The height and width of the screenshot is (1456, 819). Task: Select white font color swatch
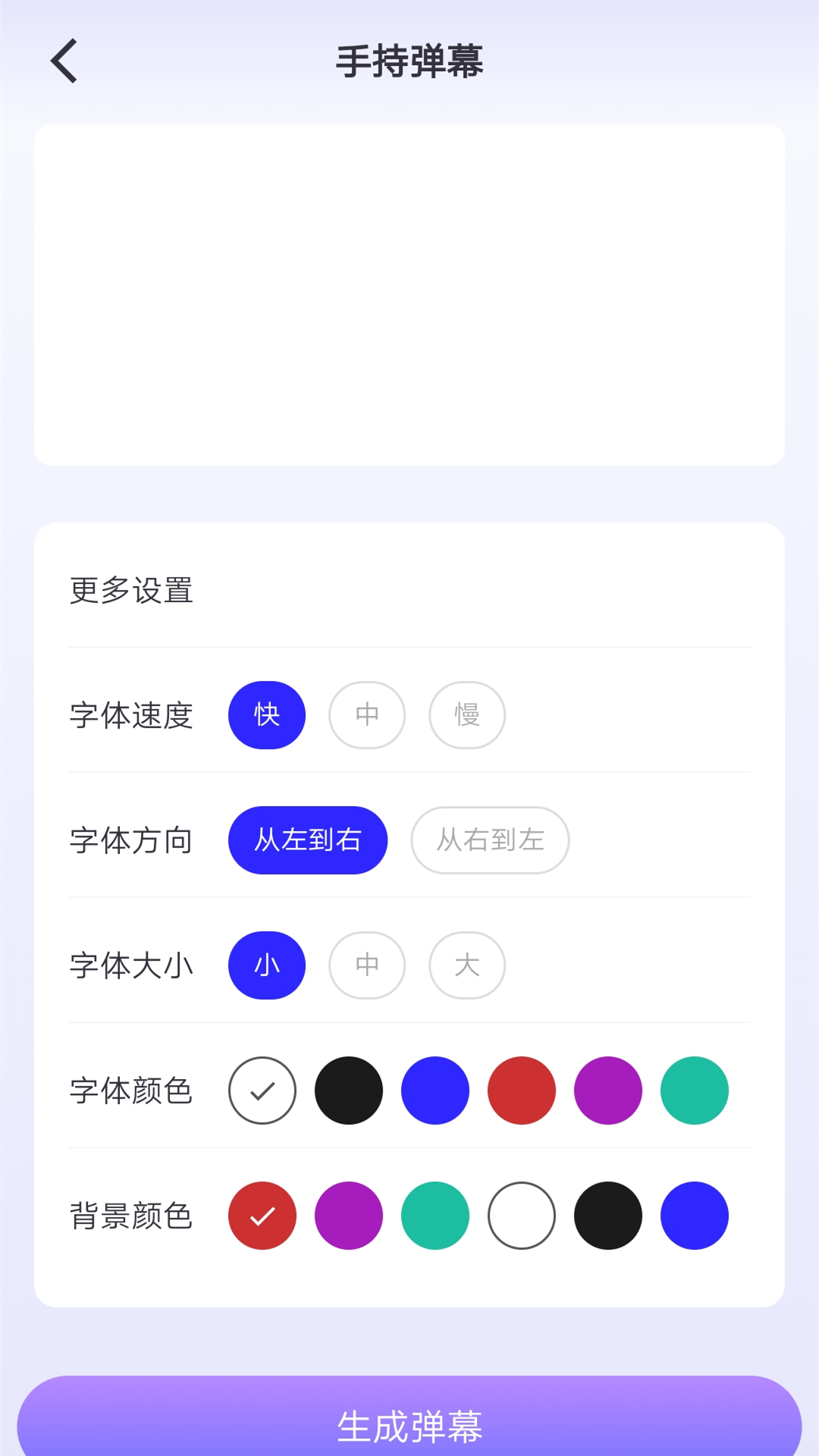[x=262, y=1090]
